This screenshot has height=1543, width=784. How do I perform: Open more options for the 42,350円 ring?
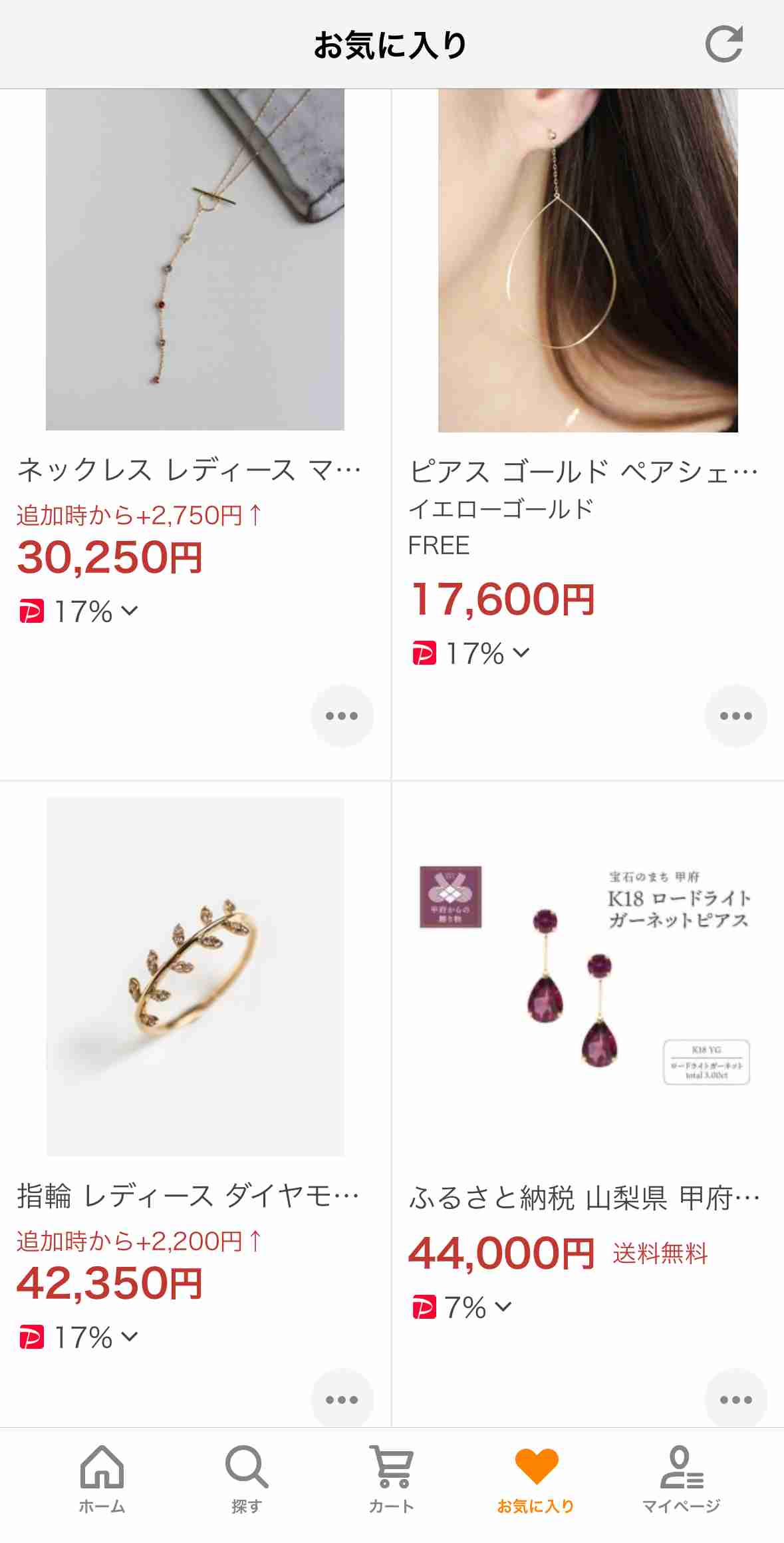tap(342, 1399)
